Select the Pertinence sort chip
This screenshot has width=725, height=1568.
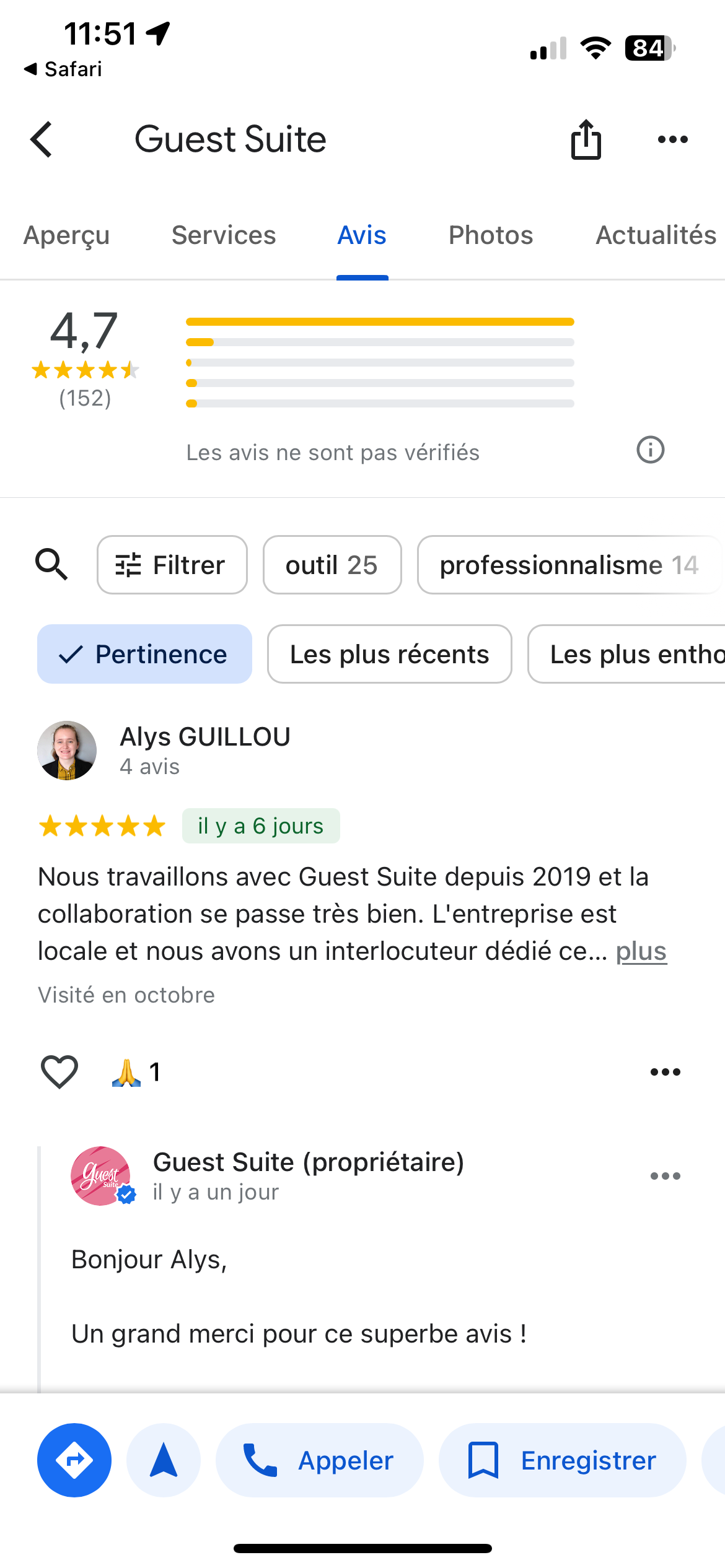(144, 654)
